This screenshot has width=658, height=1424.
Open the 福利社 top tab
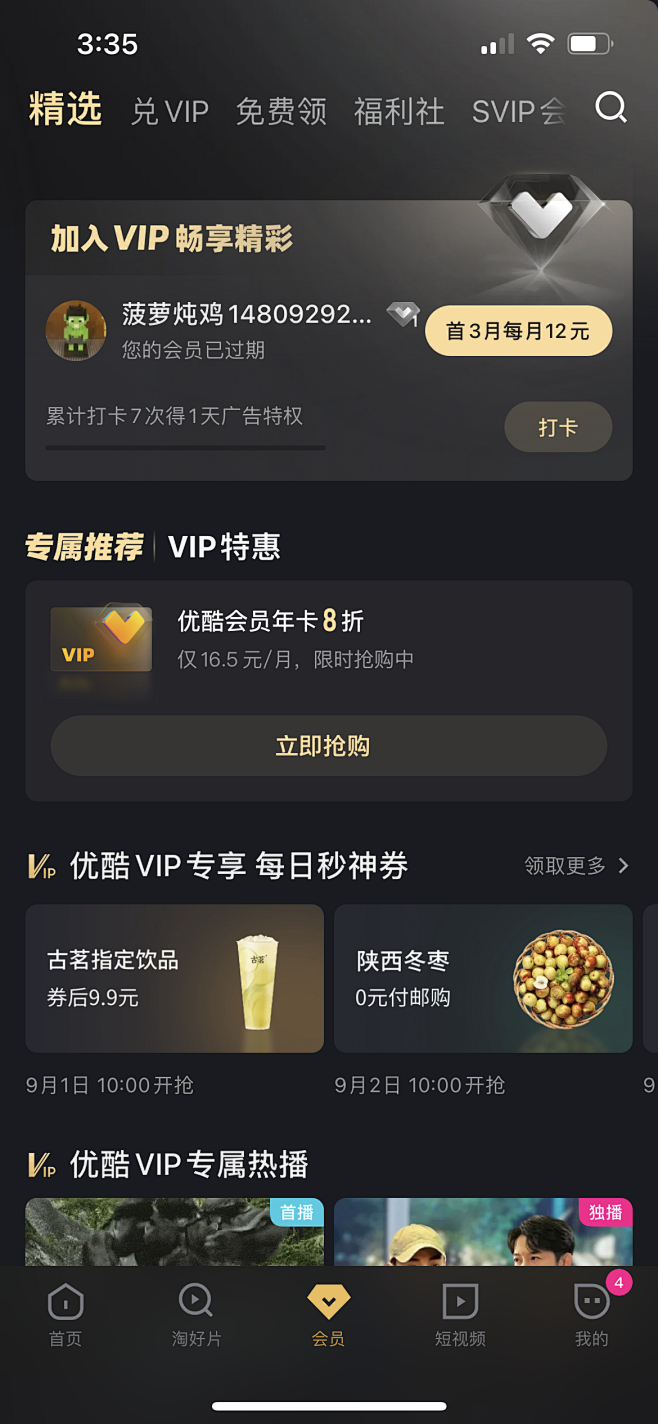399,111
